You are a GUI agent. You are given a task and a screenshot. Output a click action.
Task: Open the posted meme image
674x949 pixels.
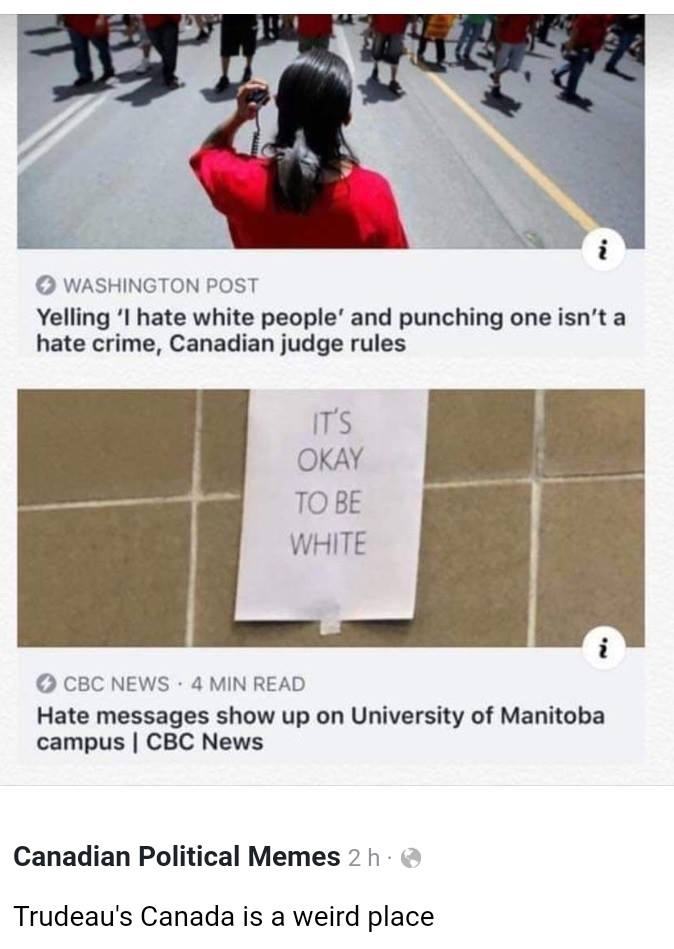pyautogui.click(x=337, y=393)
